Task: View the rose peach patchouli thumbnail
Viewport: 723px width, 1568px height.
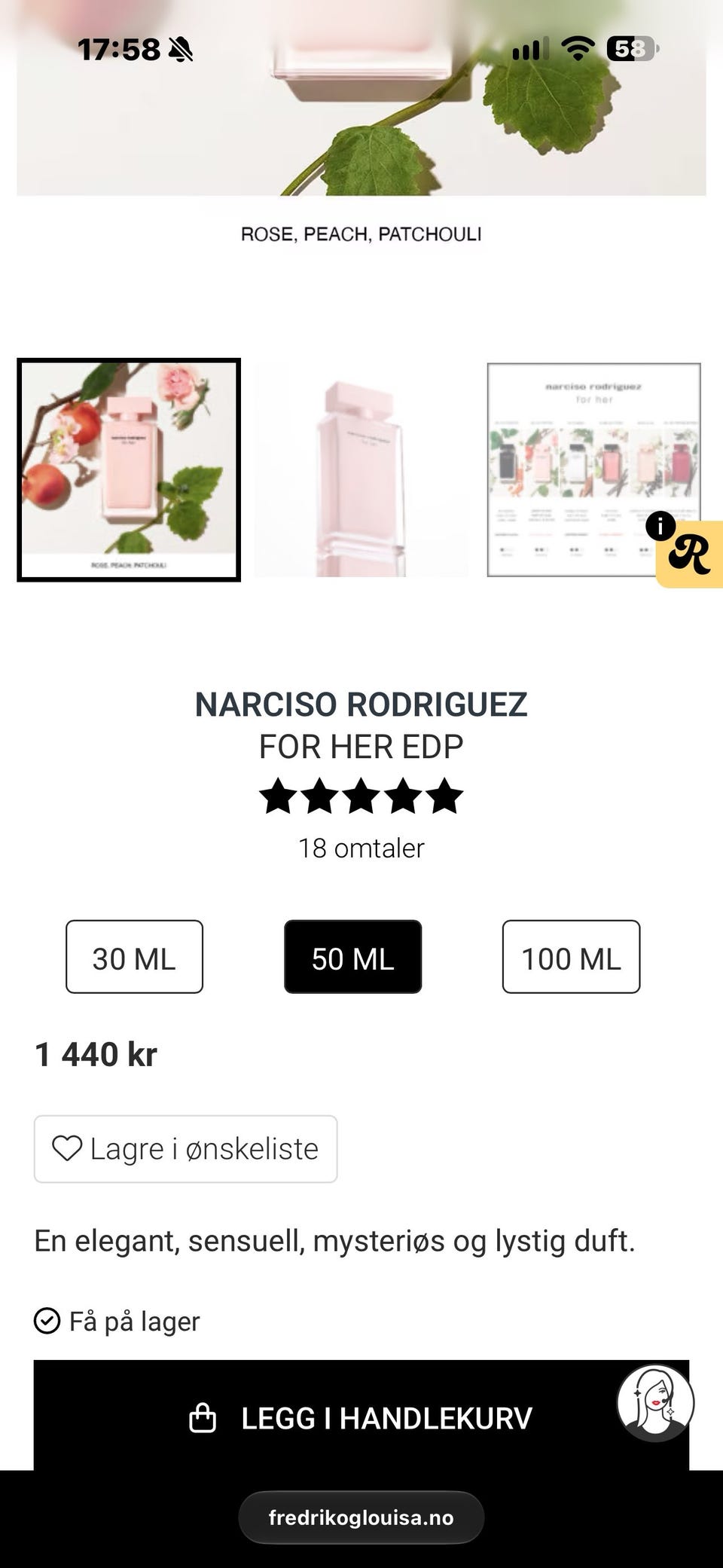Action: (129, 470)
